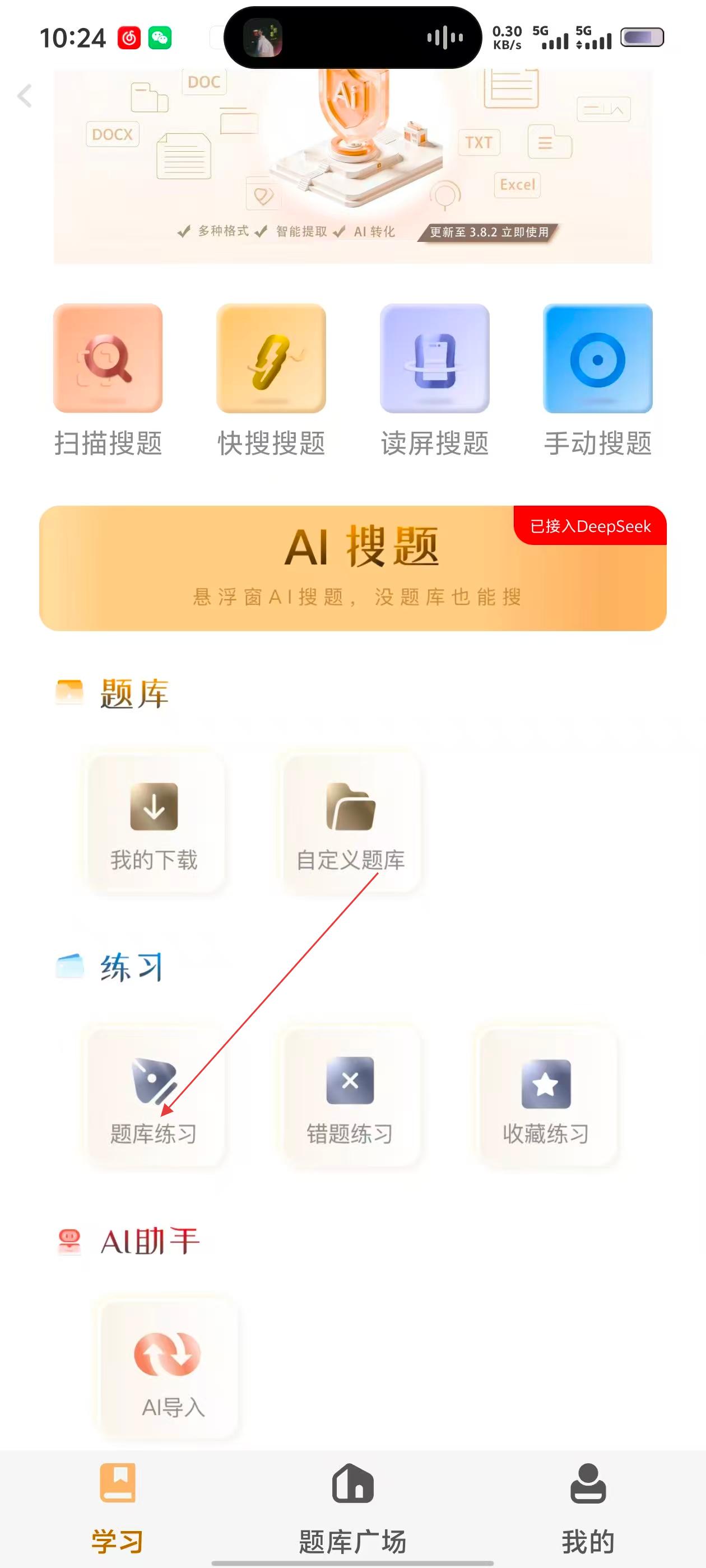The image size is (706, 1568).
Task: Switch to the 学习 tab
Action: 118,1507
